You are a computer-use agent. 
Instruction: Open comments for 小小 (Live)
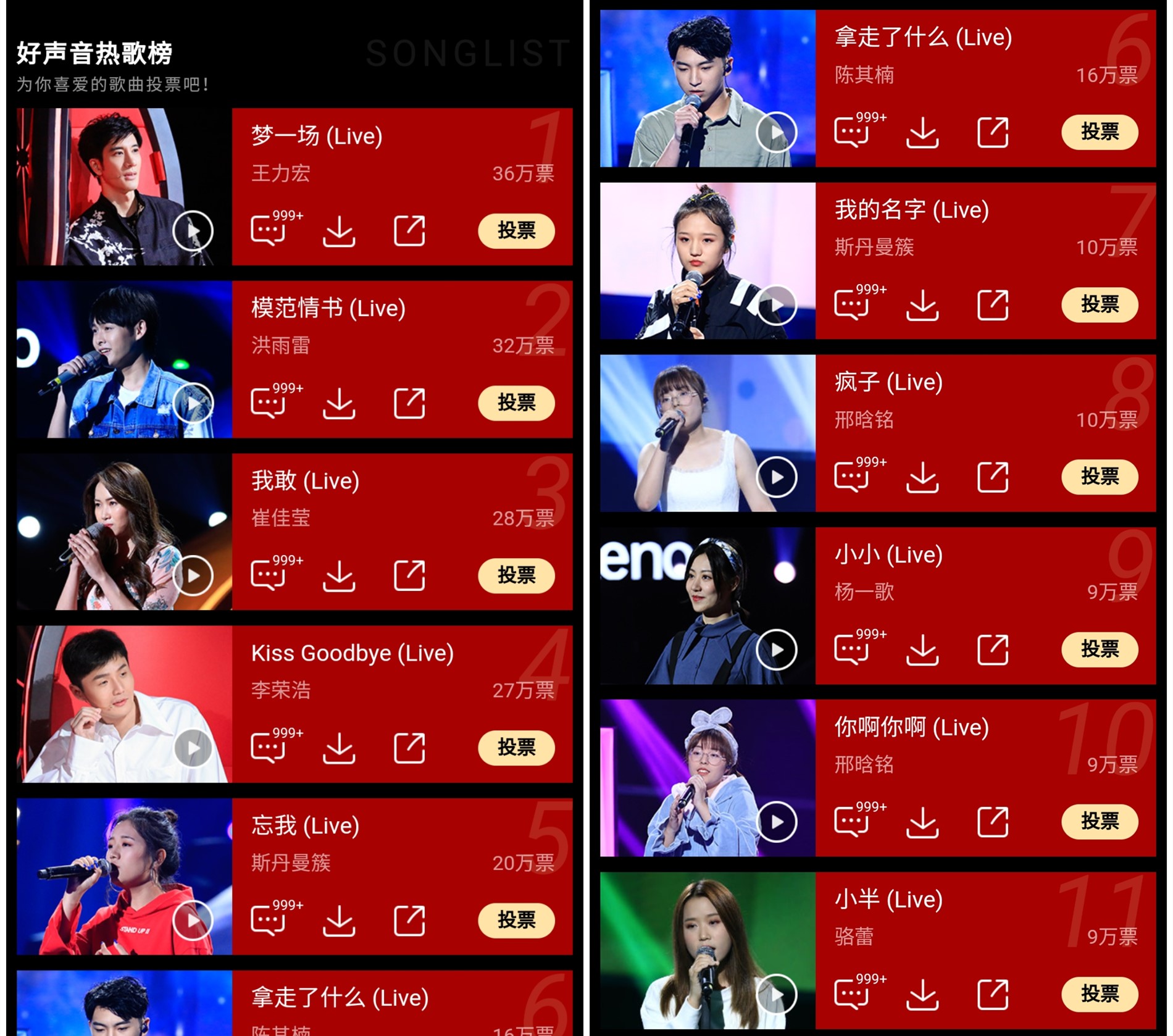[x=852, y=650]
